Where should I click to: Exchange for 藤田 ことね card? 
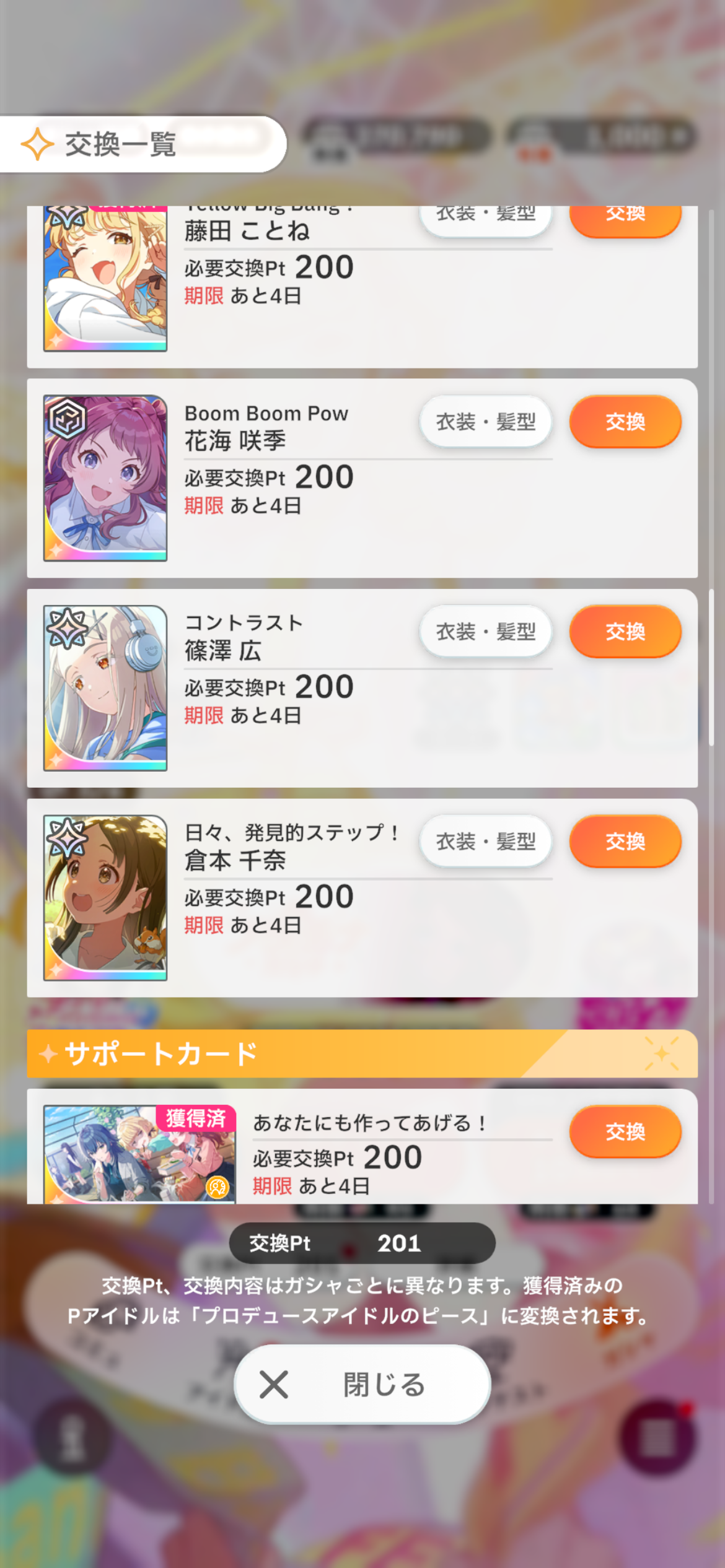tap(625, 219)
